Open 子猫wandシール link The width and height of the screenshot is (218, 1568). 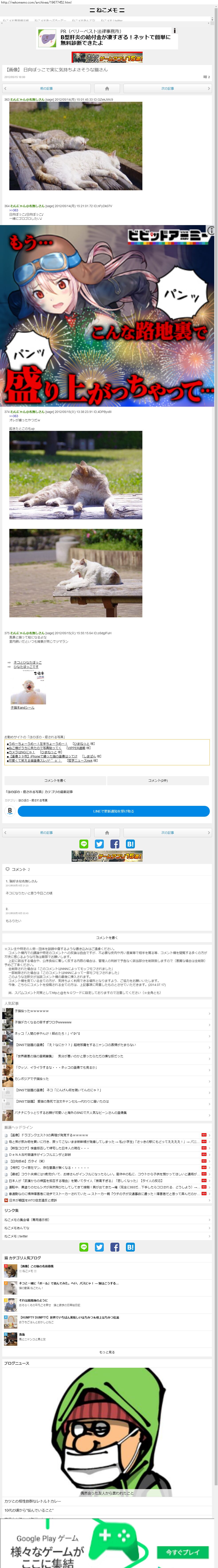(x=23, y=707)
